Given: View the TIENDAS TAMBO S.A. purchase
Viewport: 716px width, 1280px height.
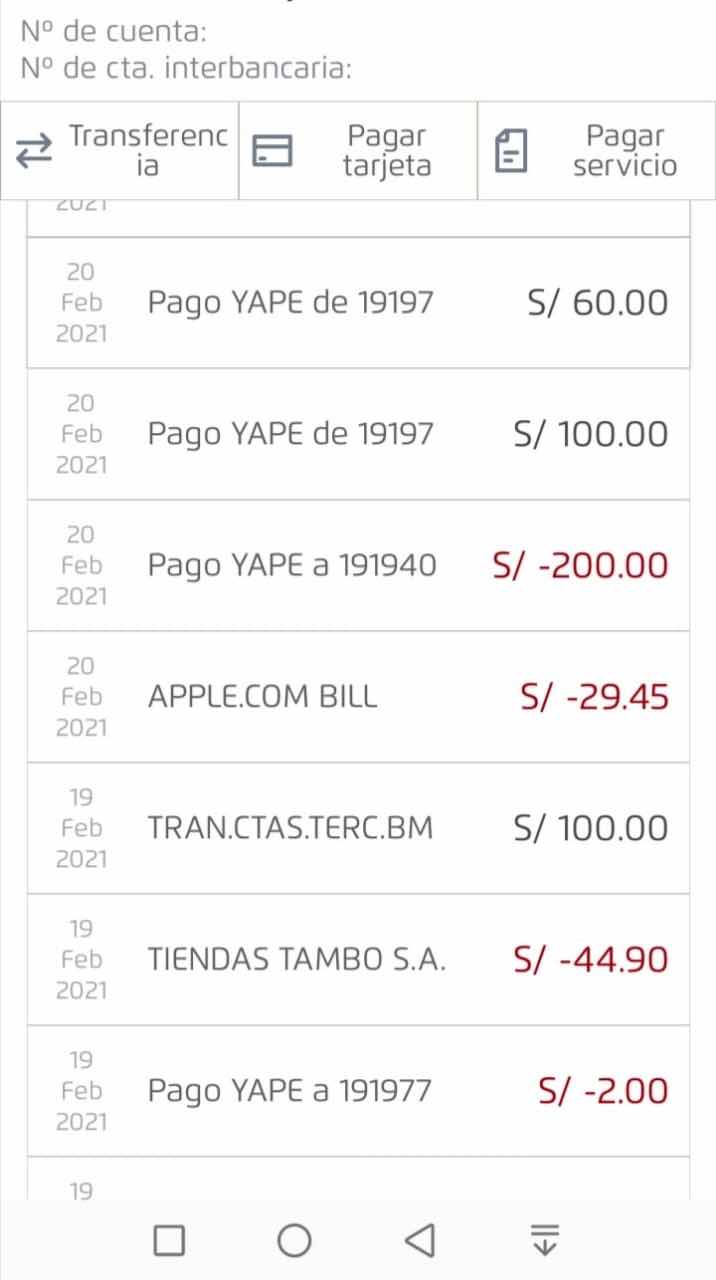Looking at the screenshot, I should (358, 960).
